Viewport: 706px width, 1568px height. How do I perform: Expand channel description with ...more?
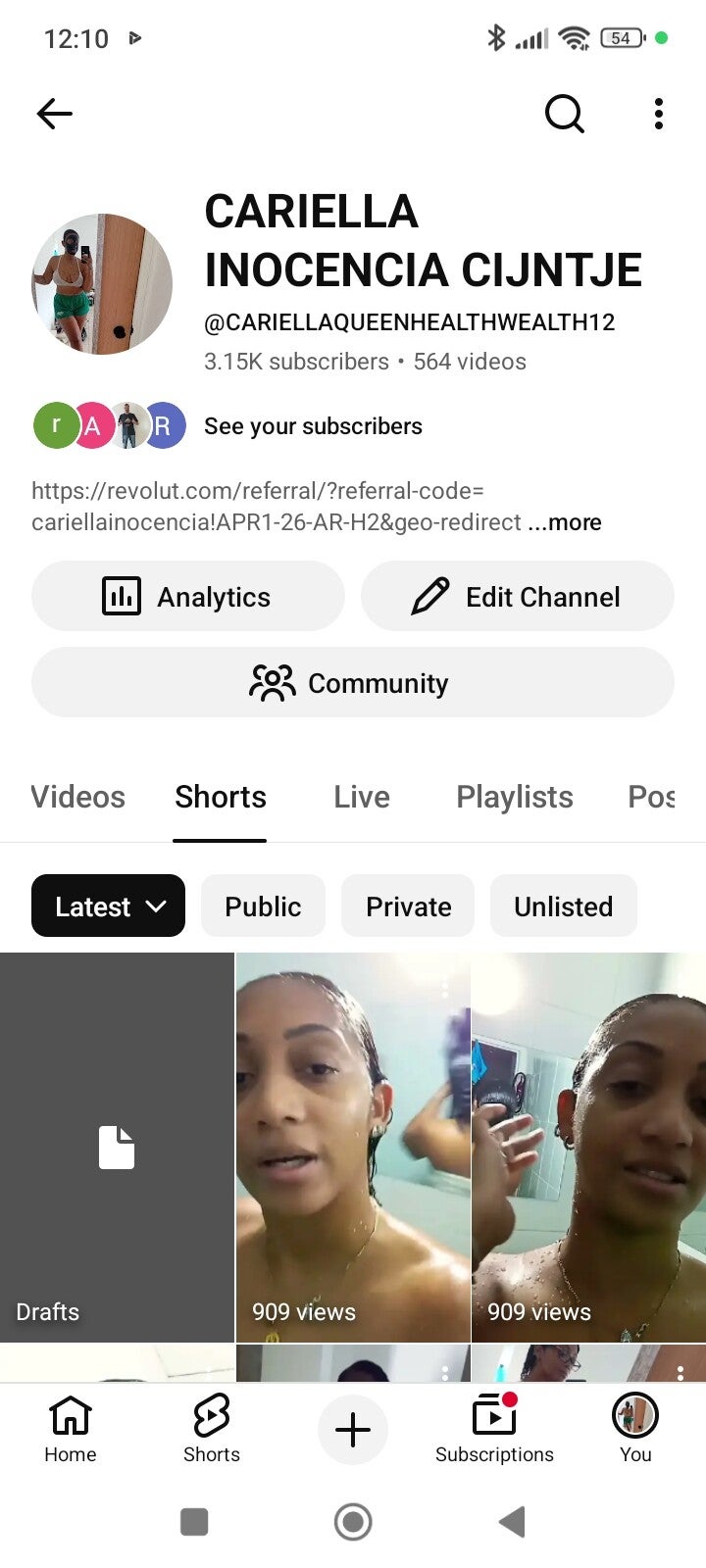click(x=565, y=522)
